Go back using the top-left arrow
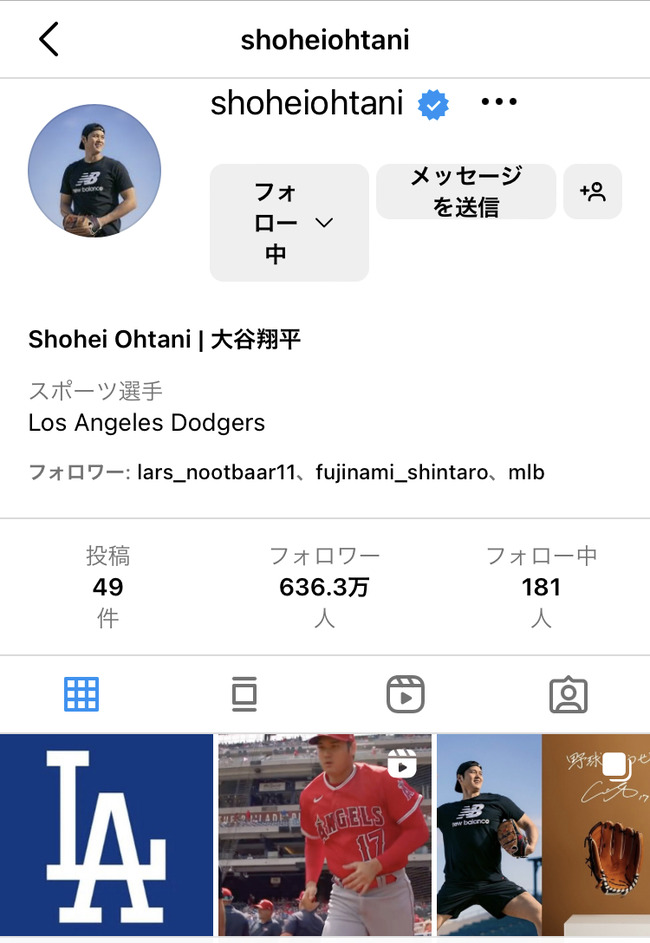The image size is (650, 943). point(48,40)
